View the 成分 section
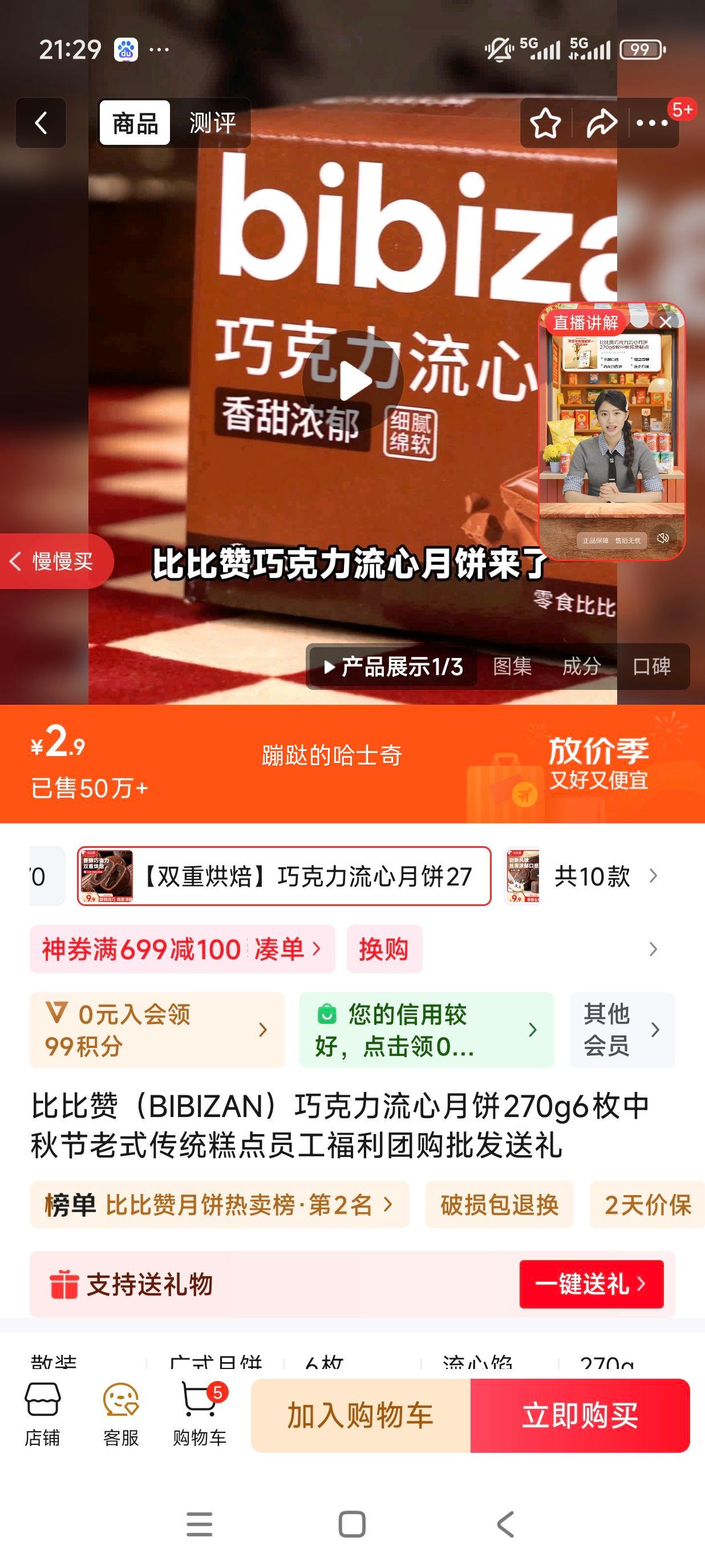The height and width of the screenshot is (1568, 705). (x=581, y=667)
